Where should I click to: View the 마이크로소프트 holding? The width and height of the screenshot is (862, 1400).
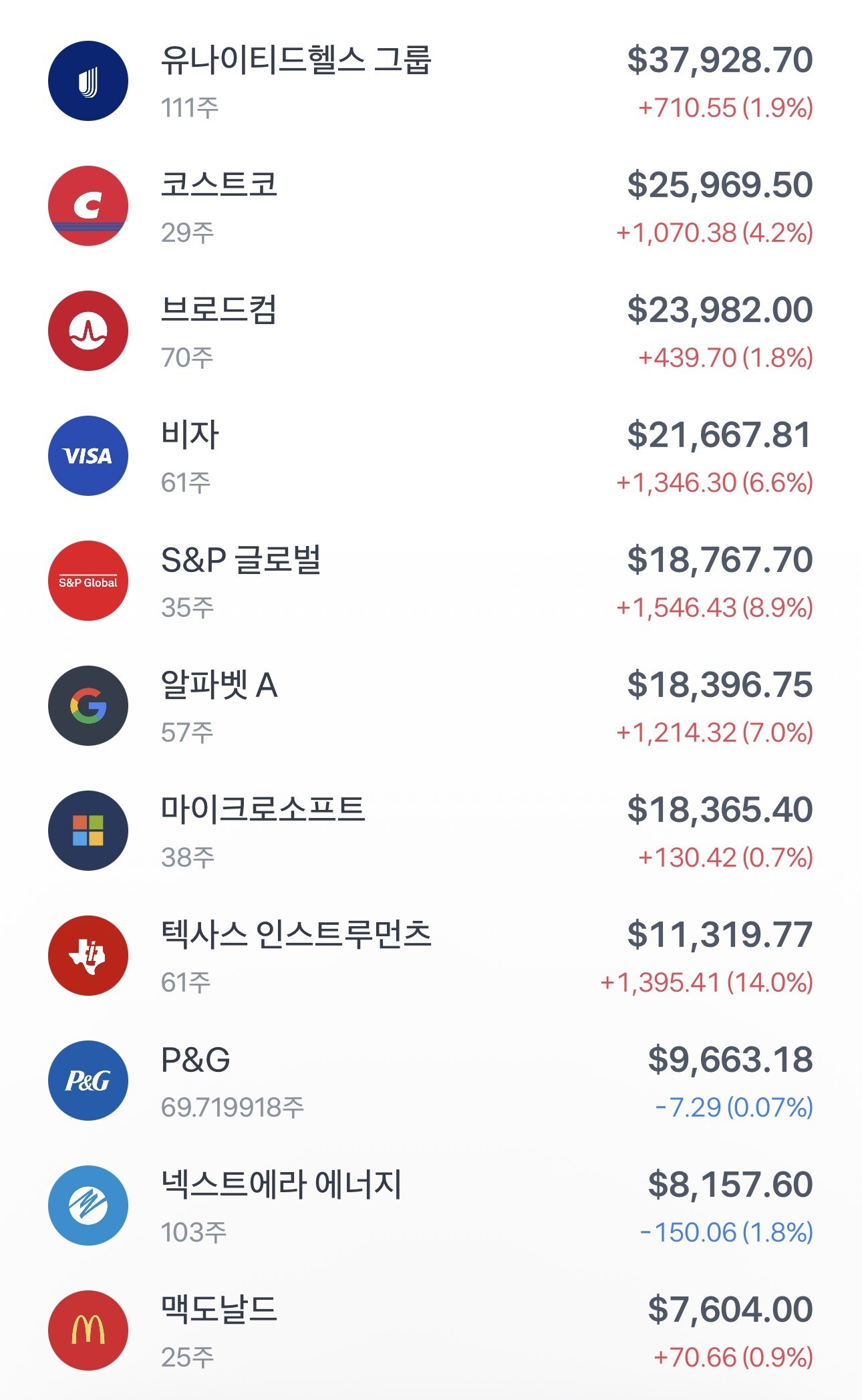click(431, 831)
